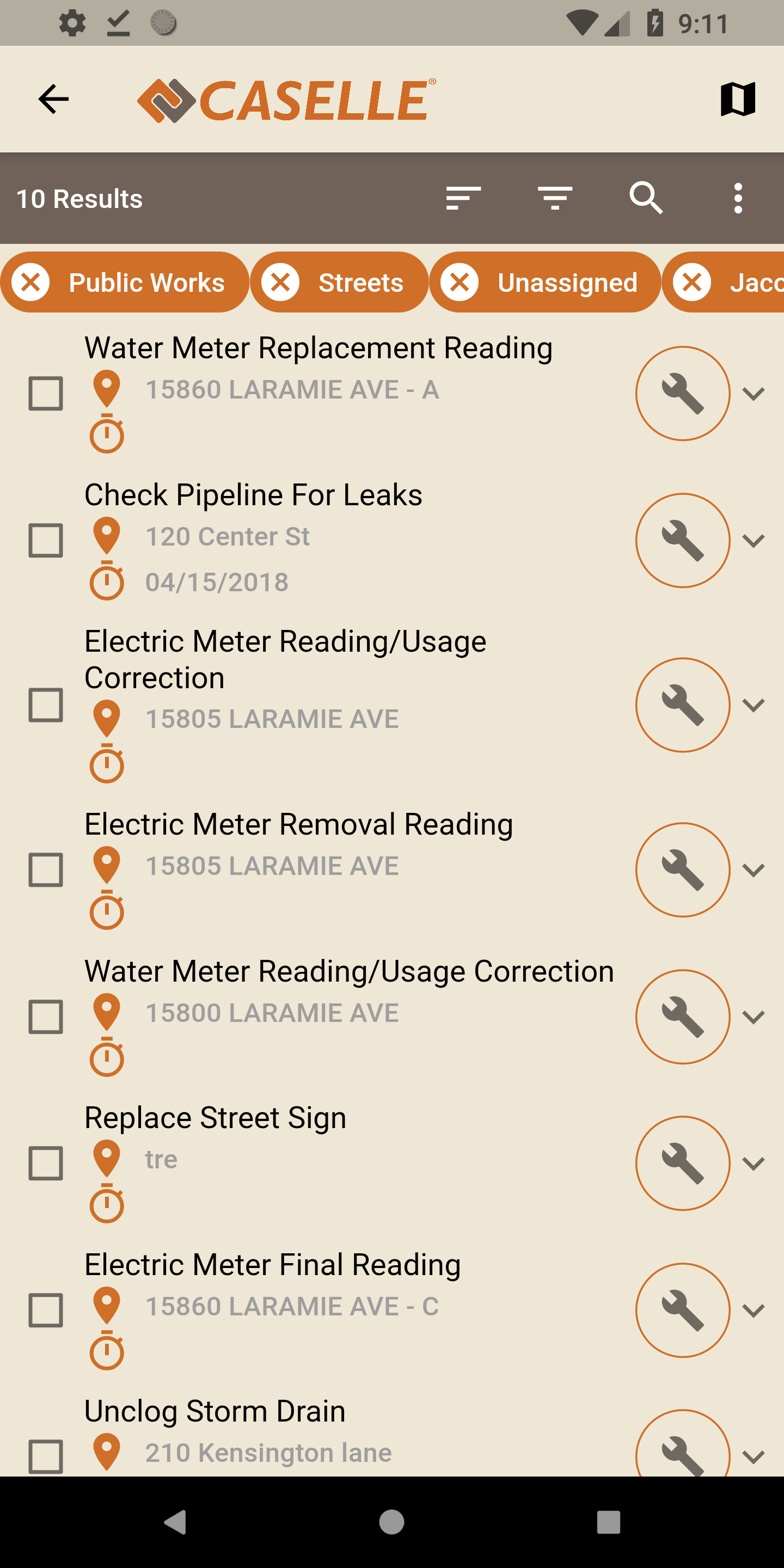The image size is (784, 1568).
Task: Tap the wrench button for Replace Street Sign
Action: [682, 1163]
